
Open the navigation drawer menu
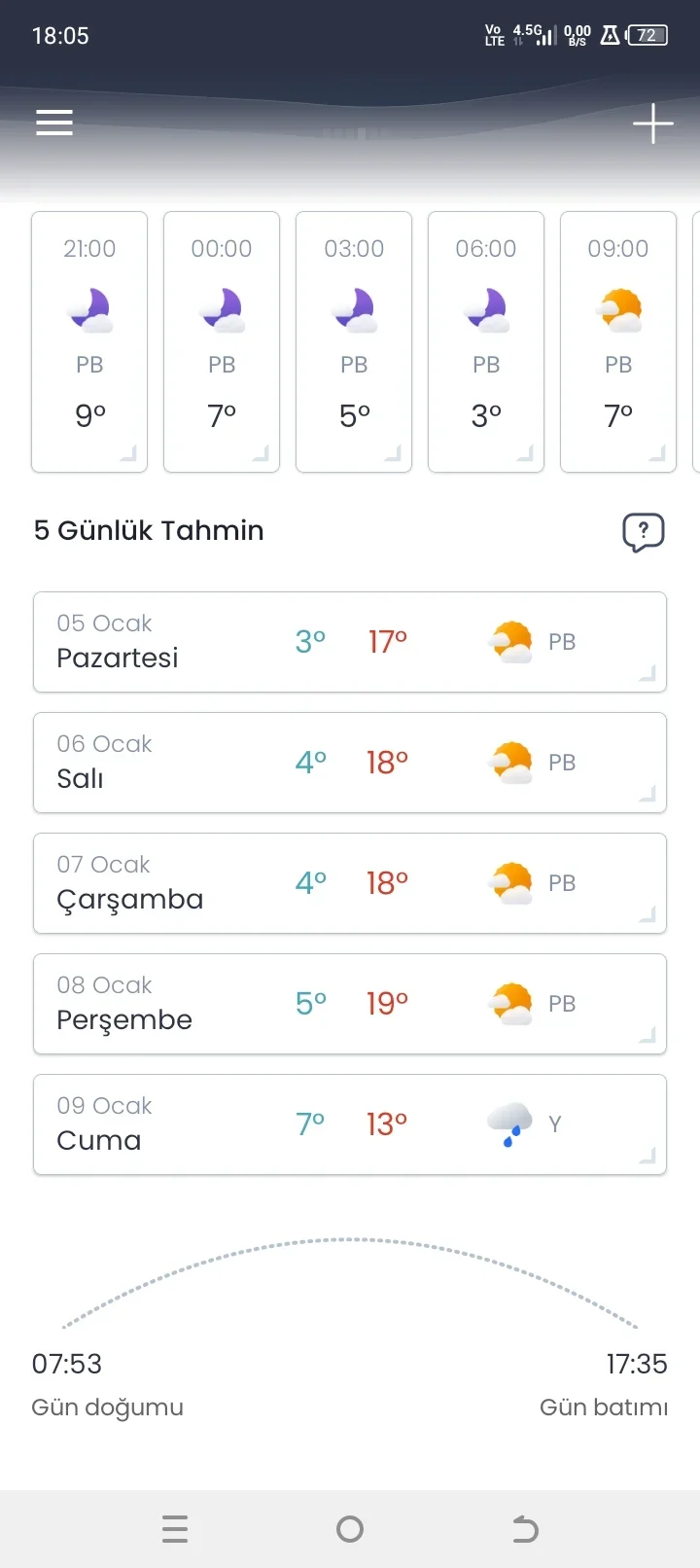pyautogui.click(x=53, y=122)
